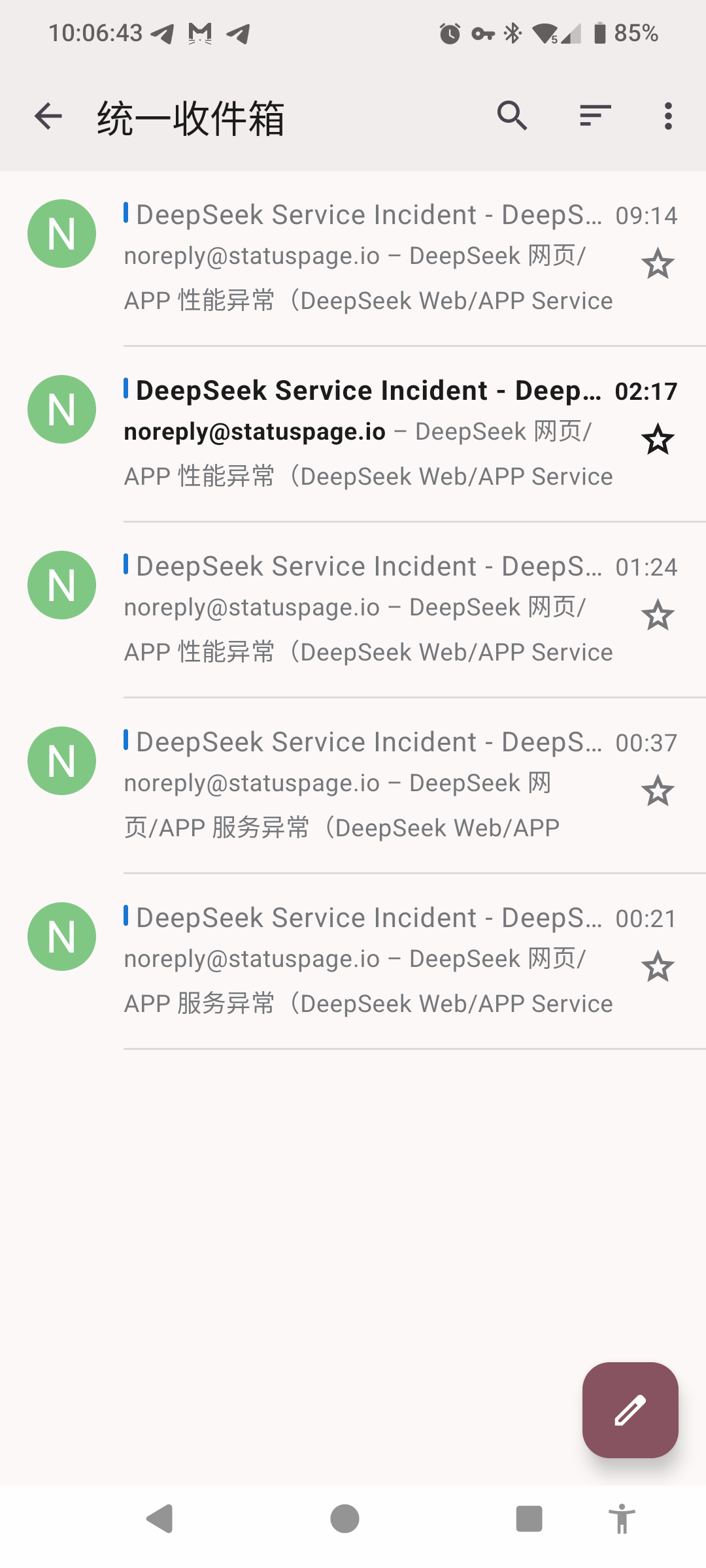Open the overflow menu with three dots
The height and width of the screenshot is (1568, 706).
click(667, 116)
